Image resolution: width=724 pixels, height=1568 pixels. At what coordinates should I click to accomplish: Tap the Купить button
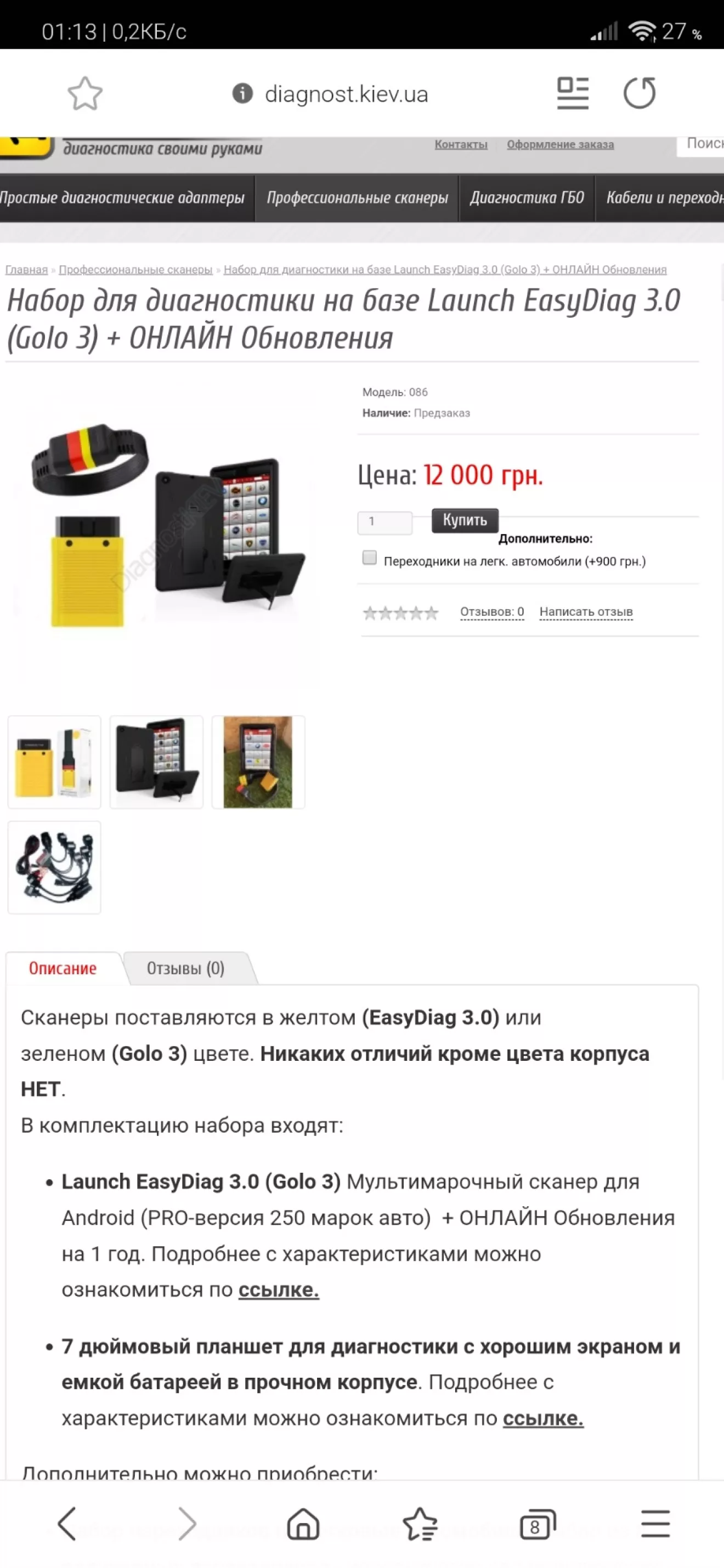465,520
